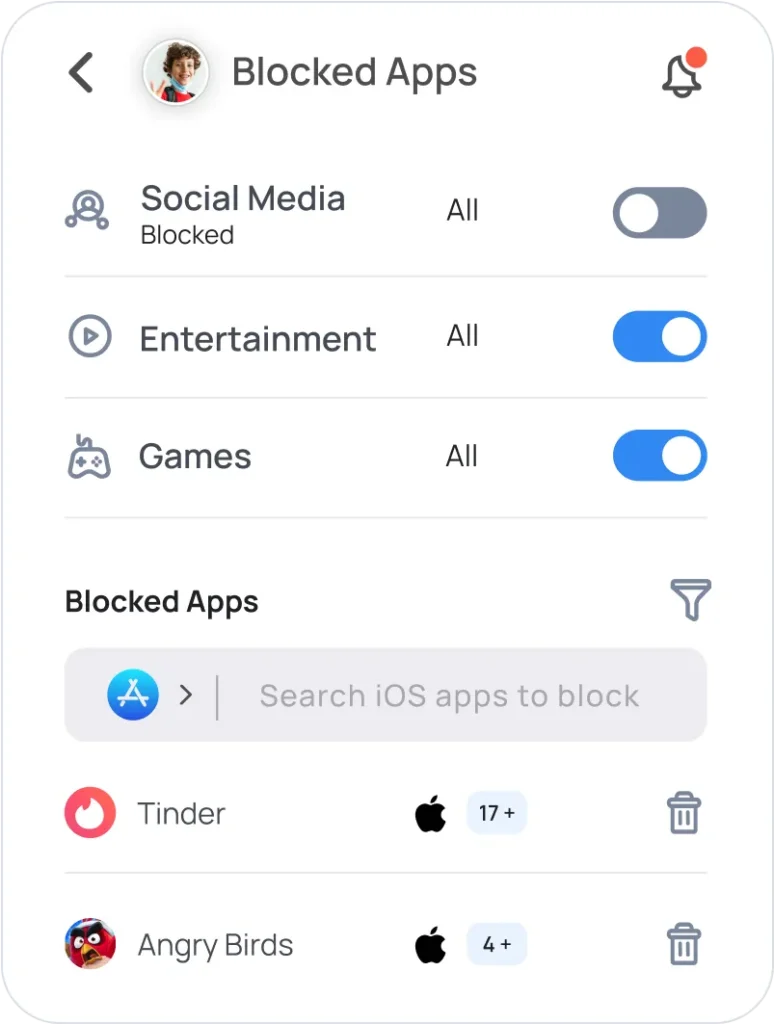The width and height of the screenshot is (774, 1024).
Task: Toggle the Social Media switch
Action: point(659,212)
